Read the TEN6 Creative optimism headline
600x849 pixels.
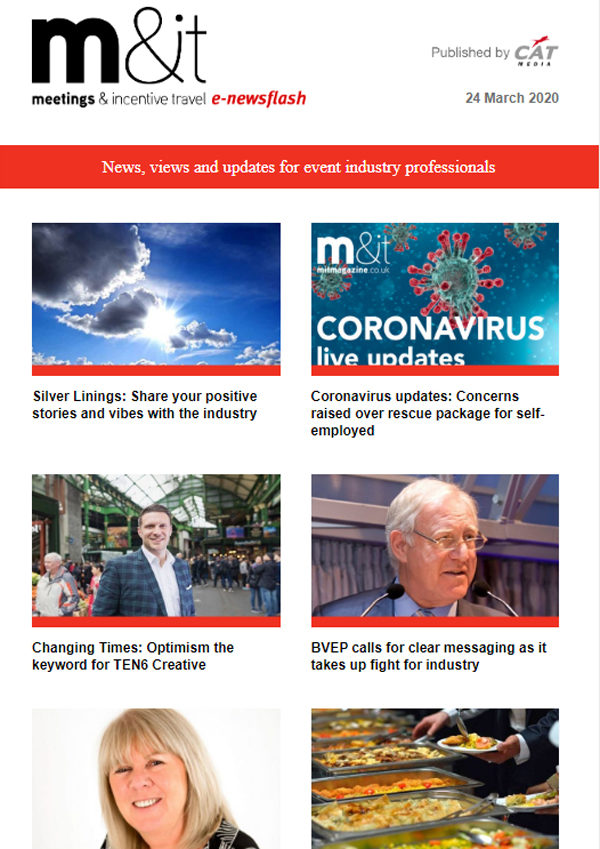click(132, 656)
